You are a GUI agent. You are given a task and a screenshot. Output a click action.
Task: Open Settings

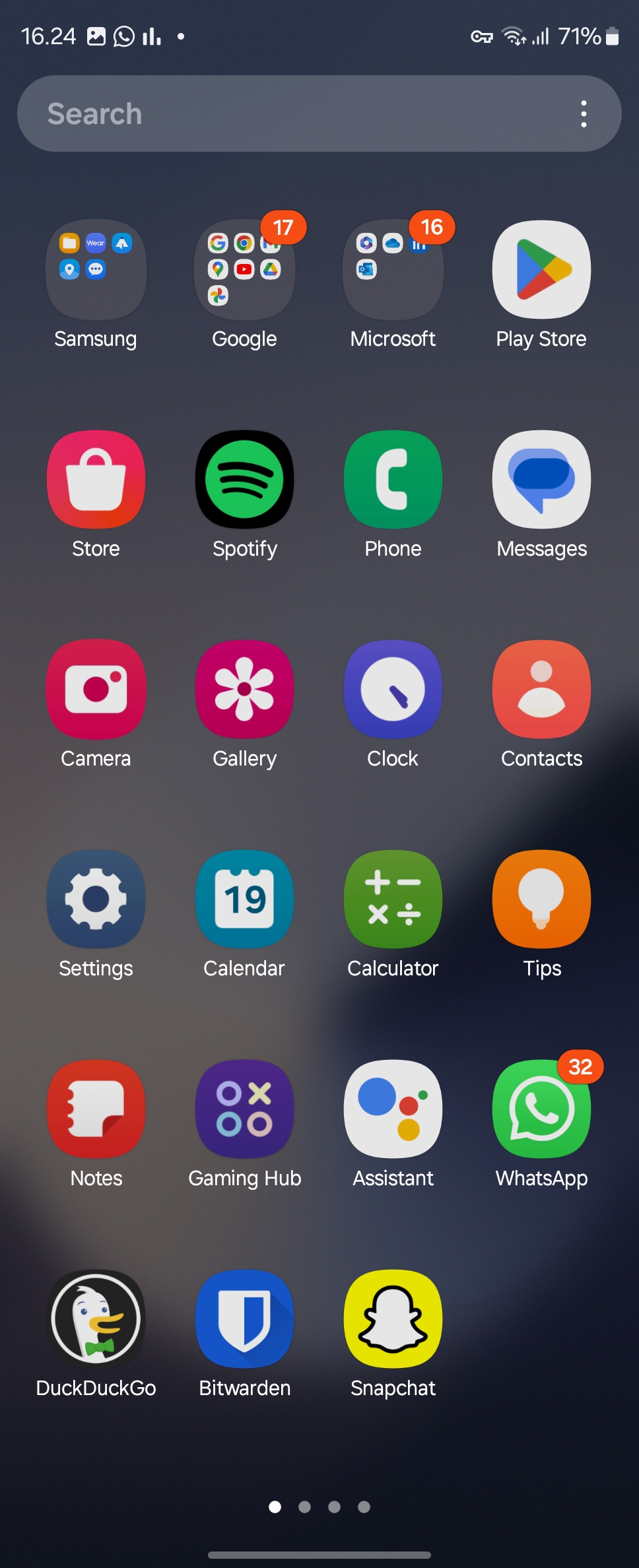tap(96, 899)
